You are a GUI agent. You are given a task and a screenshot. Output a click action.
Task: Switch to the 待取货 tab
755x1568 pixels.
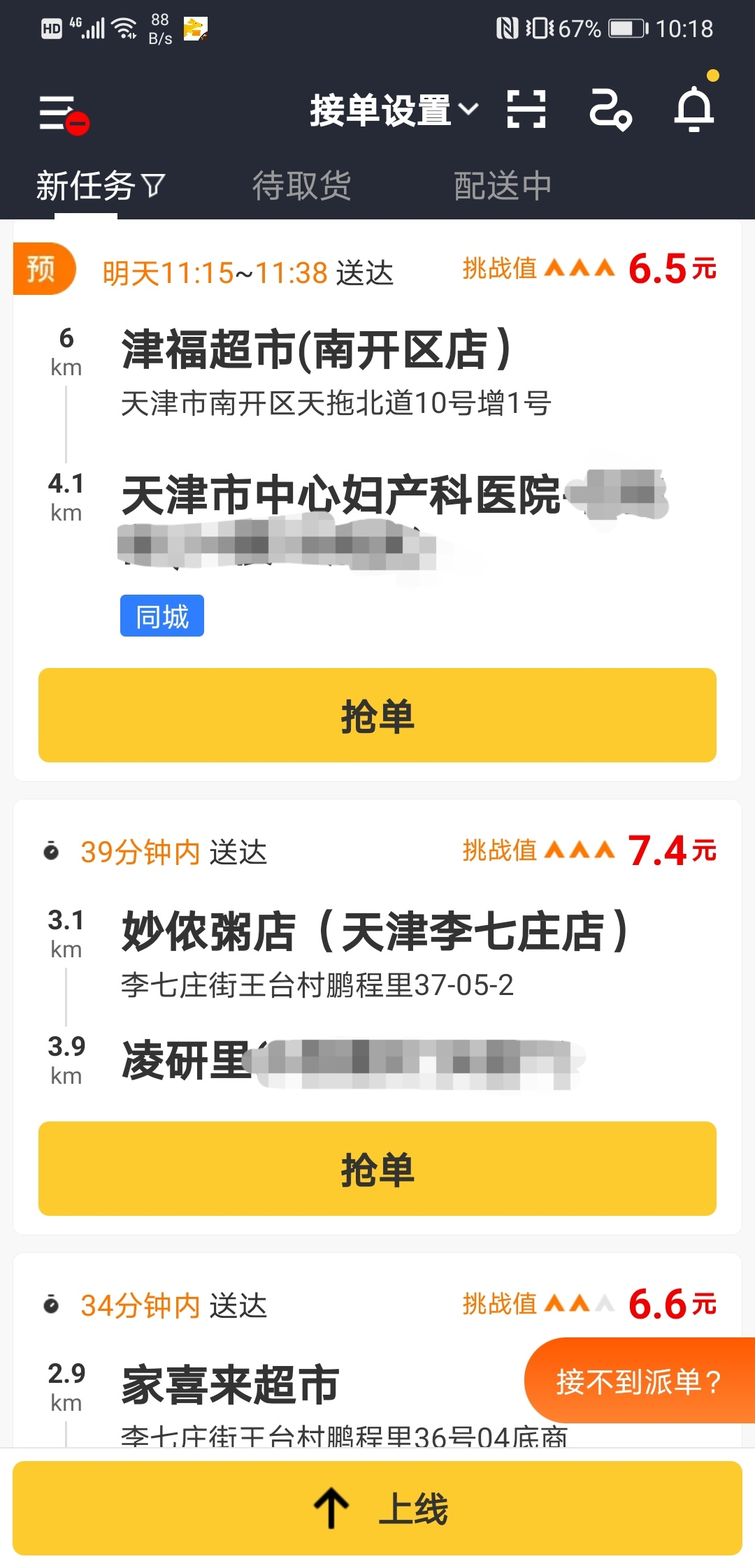point(303,184)
